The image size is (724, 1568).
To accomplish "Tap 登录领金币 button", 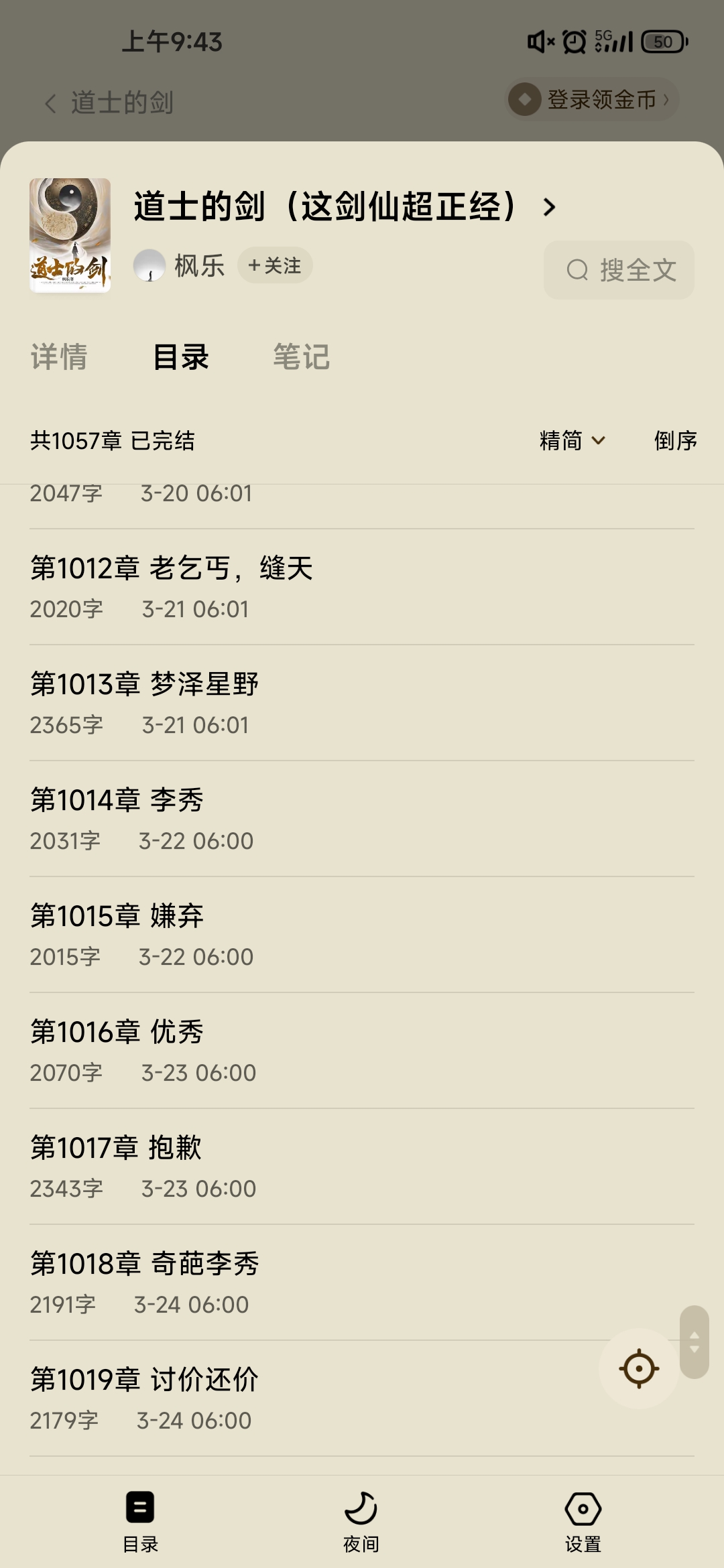I will pyautogui.click(x=591, y=100).
